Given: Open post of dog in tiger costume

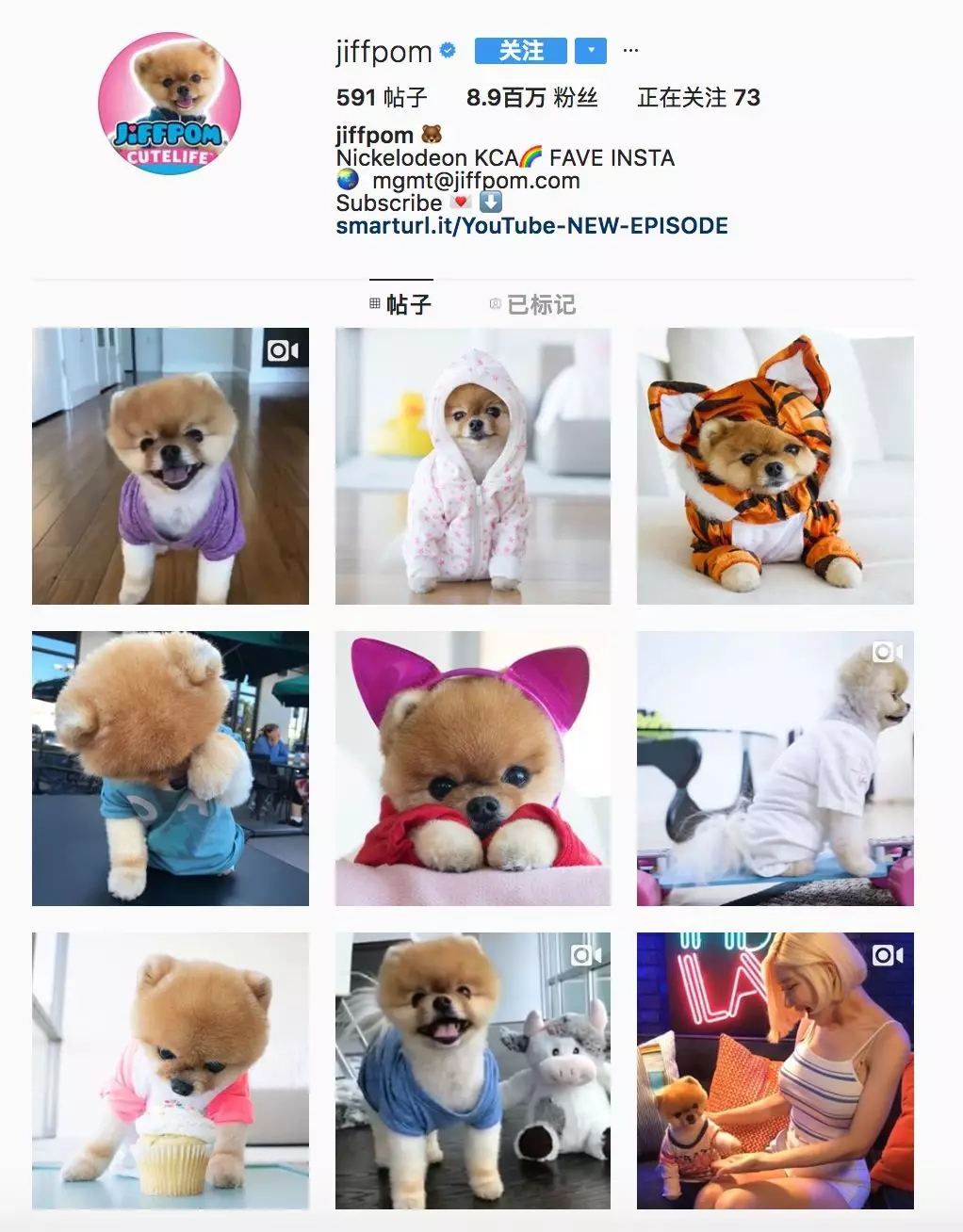Looking at the screenshot, I should pyautogui.click(x=775, y=466).
